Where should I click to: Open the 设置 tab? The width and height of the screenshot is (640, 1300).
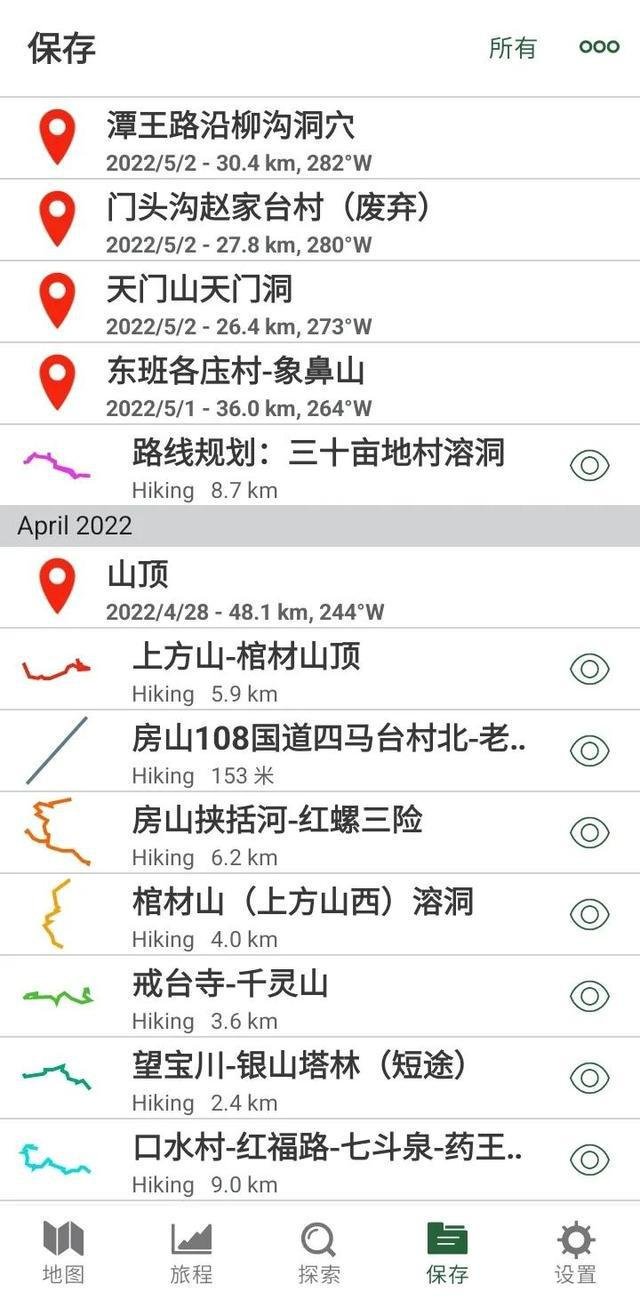tap(576, 1251)
